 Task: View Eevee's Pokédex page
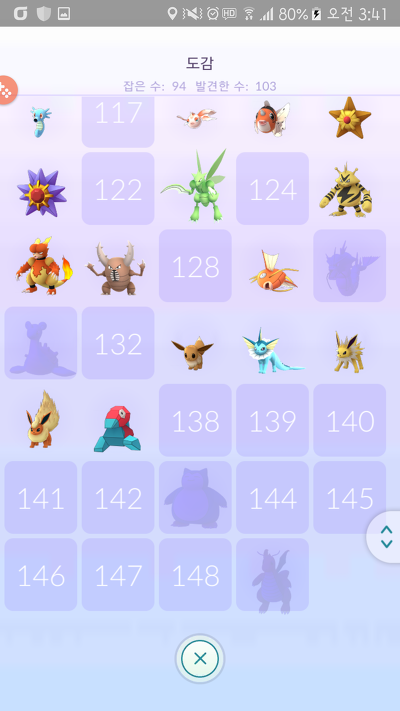(192, 353)
